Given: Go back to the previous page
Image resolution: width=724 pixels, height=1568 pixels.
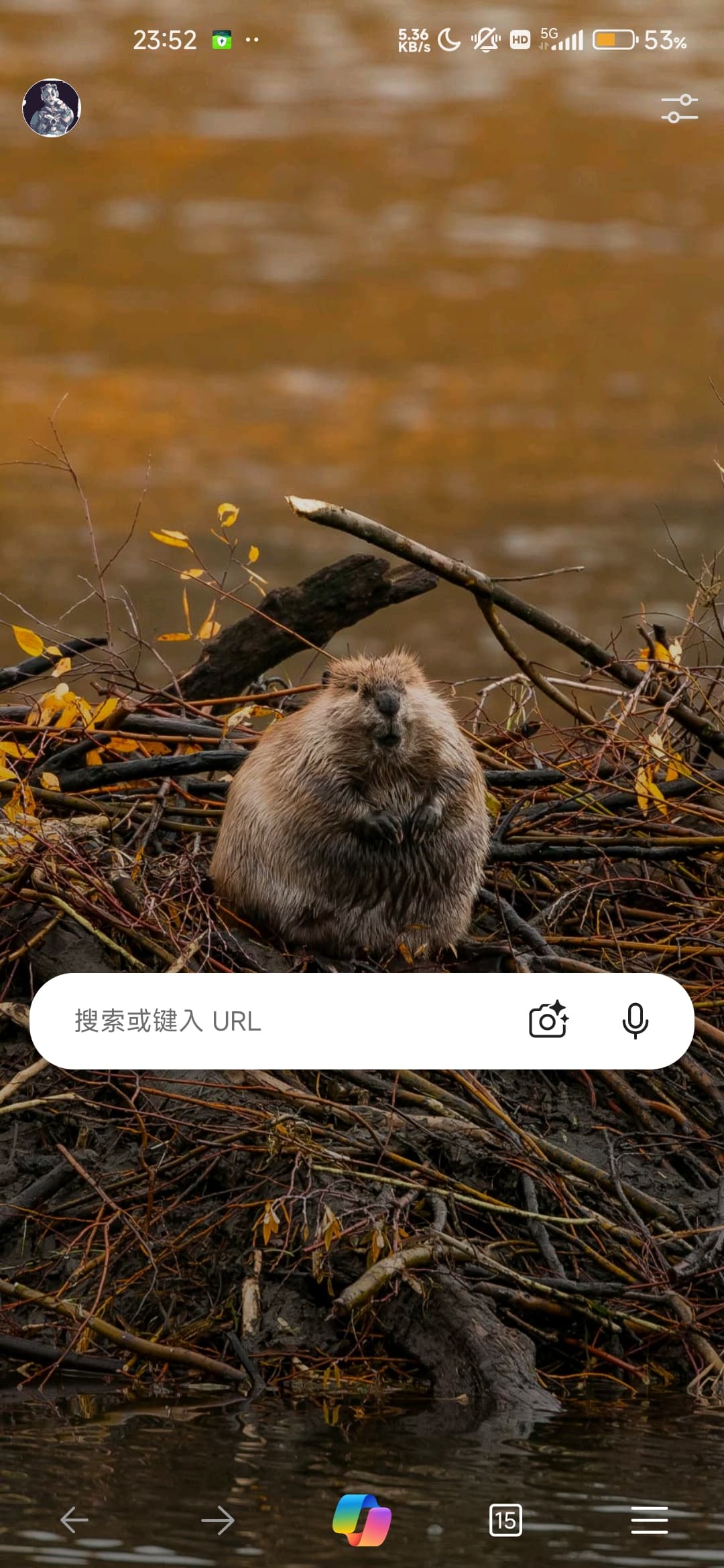Looking at the screenshot, I should (x=74, y=1520).
